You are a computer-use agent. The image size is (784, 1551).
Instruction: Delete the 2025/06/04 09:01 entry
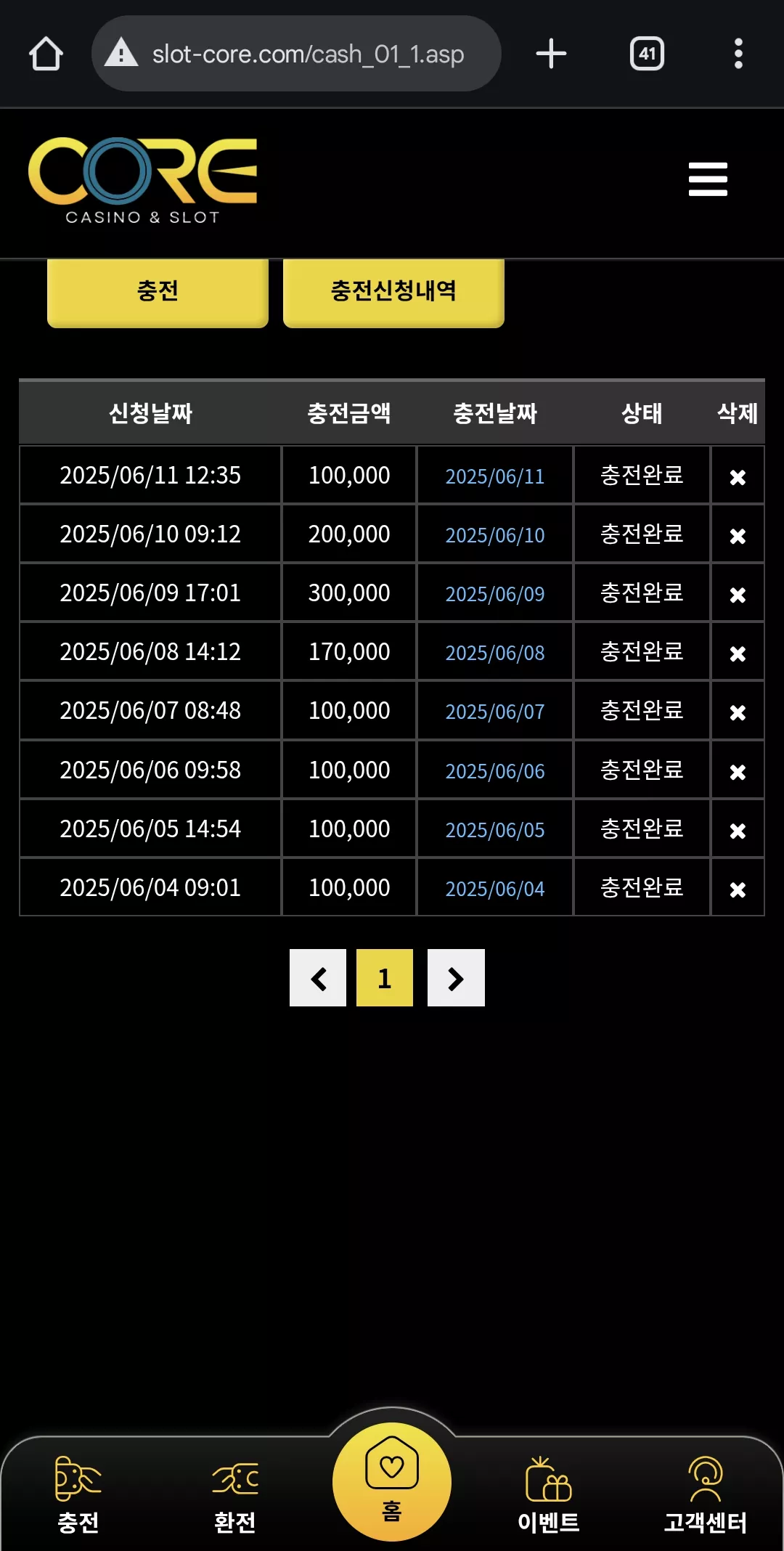point(738,890)
